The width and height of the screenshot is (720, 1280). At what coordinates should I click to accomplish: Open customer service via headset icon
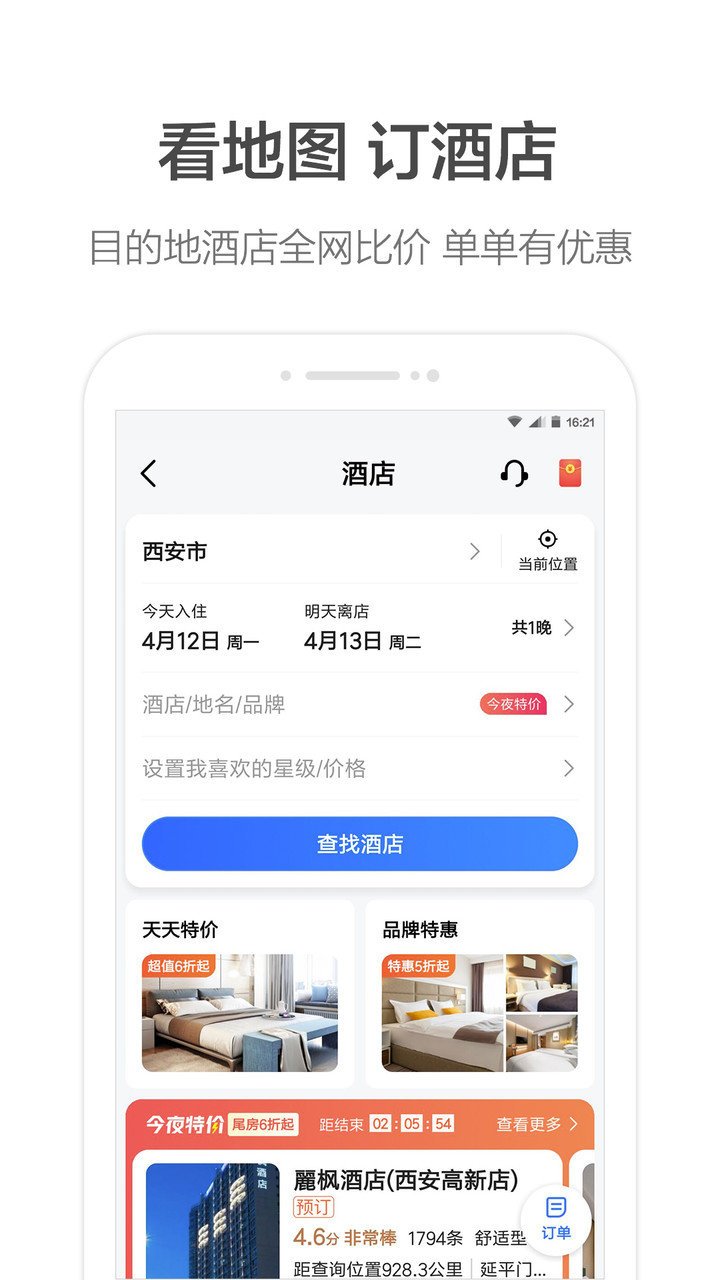(514, 473)
